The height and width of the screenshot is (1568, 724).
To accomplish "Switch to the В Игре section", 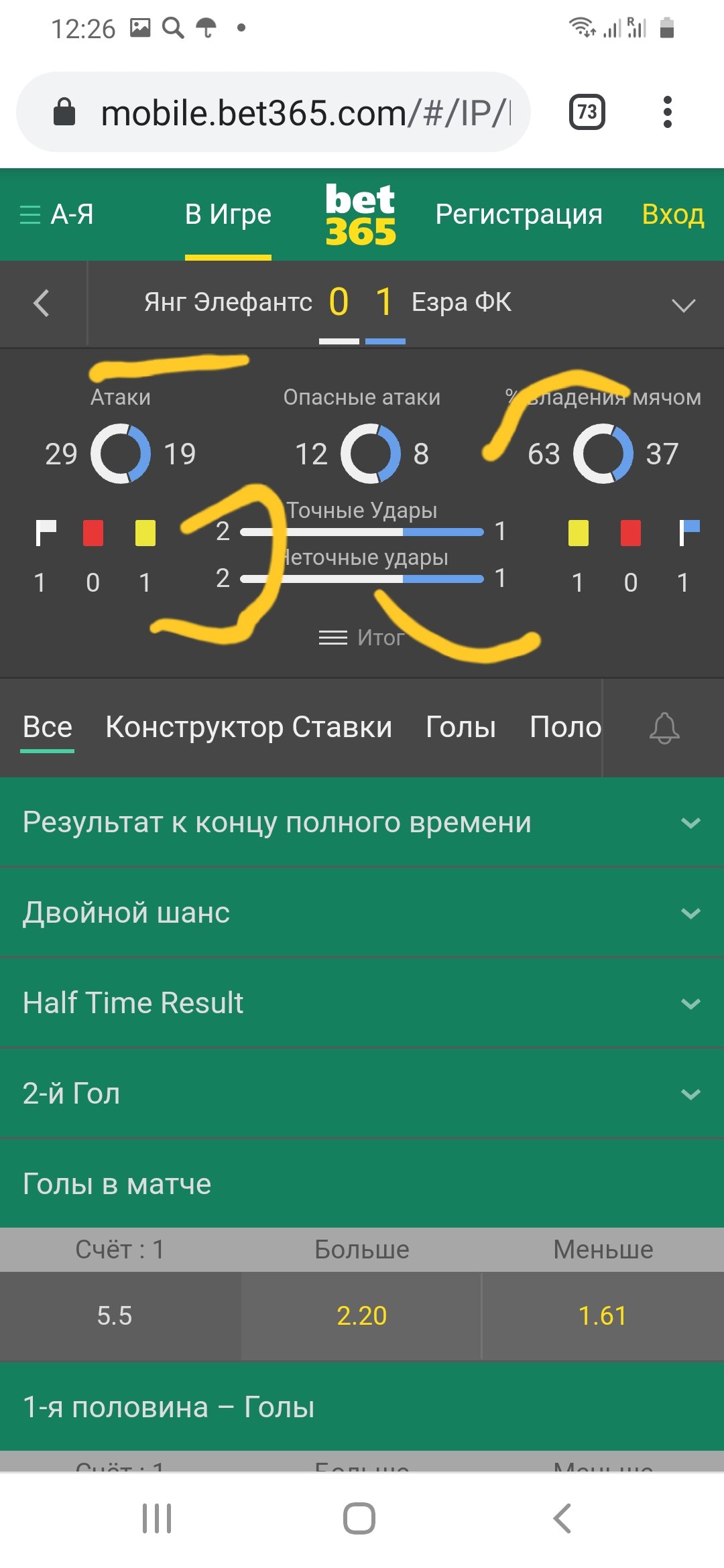I will click(228, 214).
